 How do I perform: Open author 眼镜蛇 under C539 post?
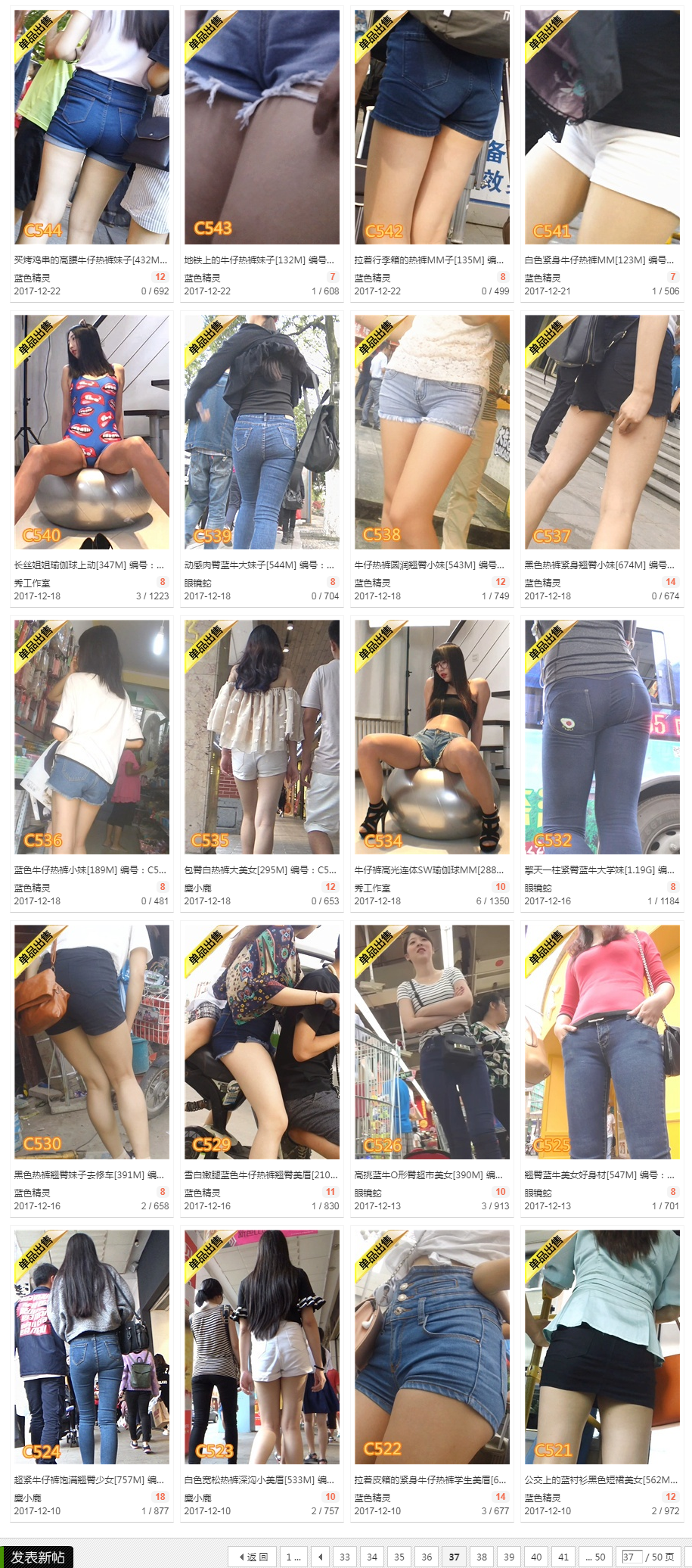coord(197,583)
